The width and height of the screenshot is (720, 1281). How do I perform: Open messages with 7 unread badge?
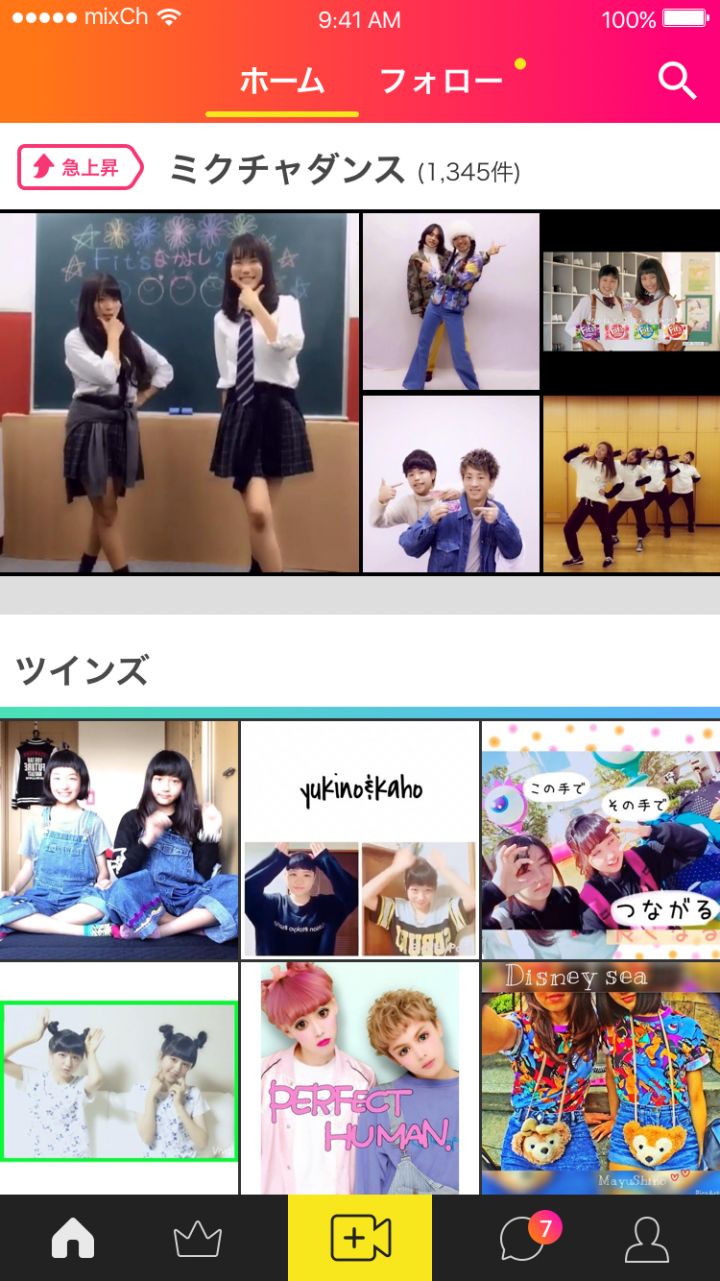(x=524, y=1240)
